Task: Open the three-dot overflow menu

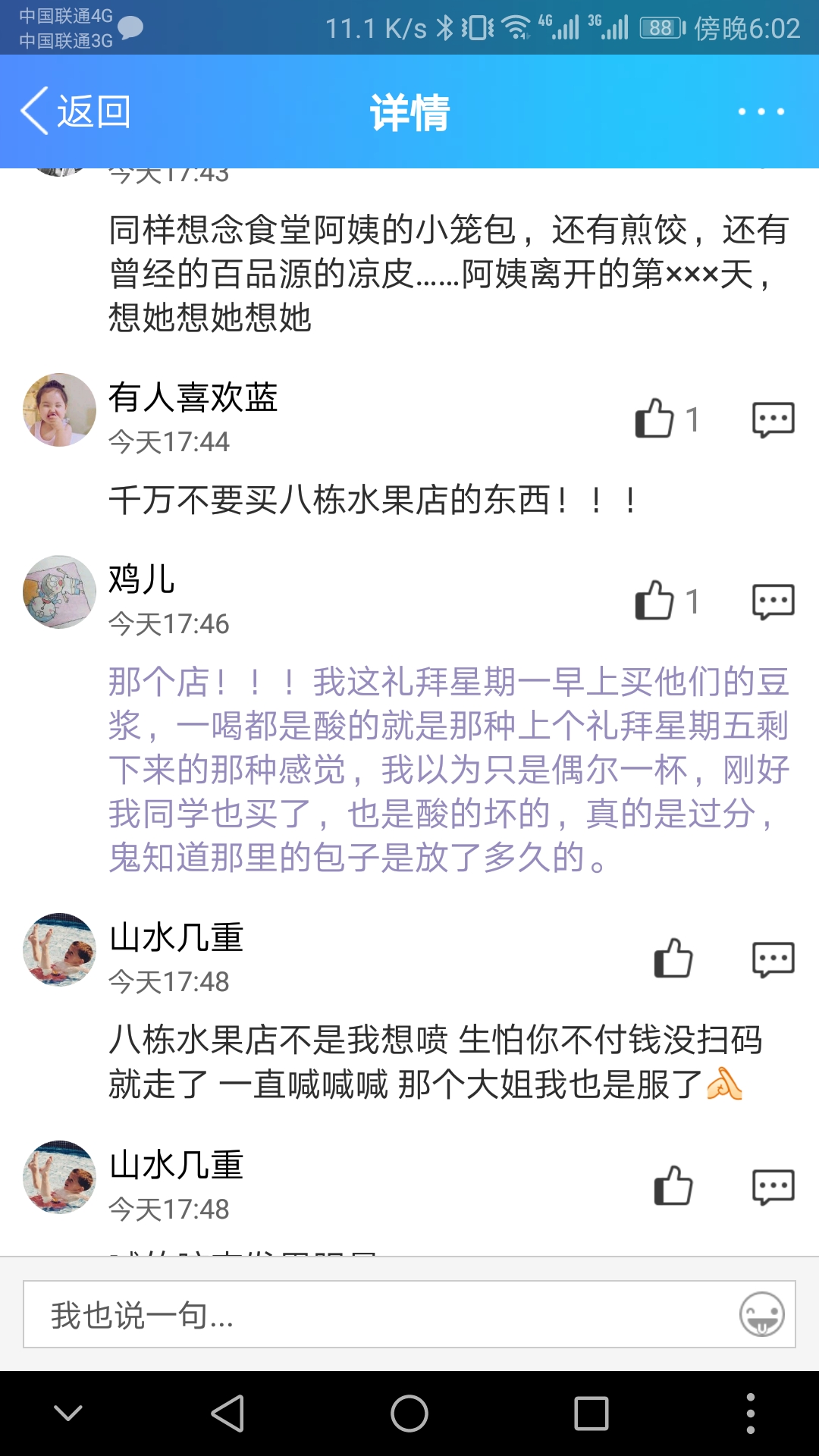Action: pos(761,111)
